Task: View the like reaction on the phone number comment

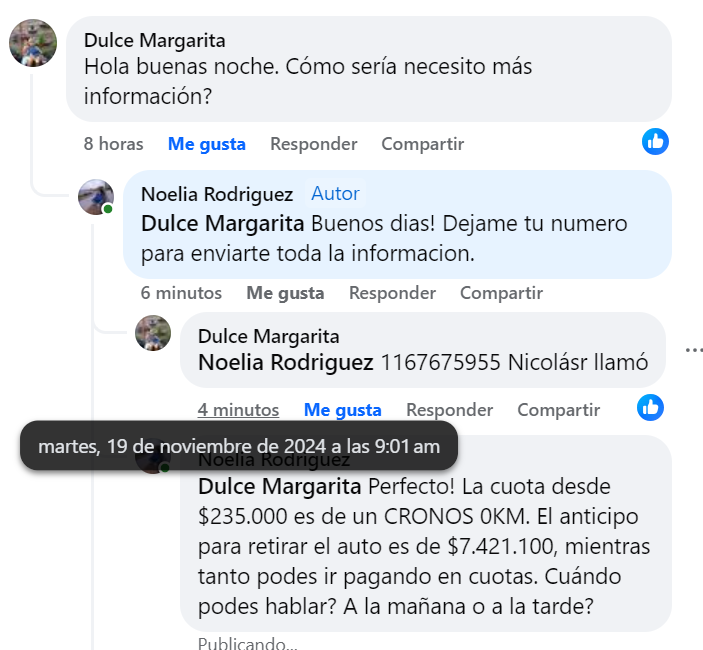Action: coord(650,407)
